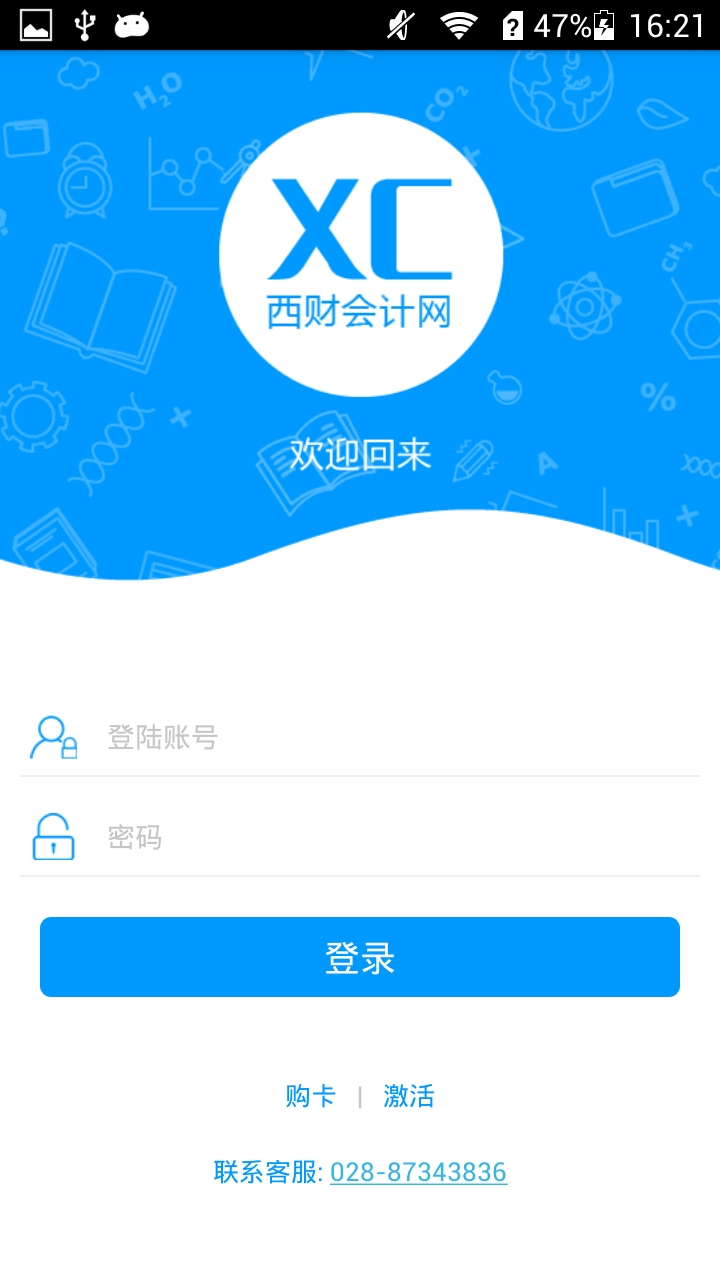Tap the 欢迎回来 welcome text
Image resolution: width=720 pixels, height=1280 pixels.
(360, 453)
